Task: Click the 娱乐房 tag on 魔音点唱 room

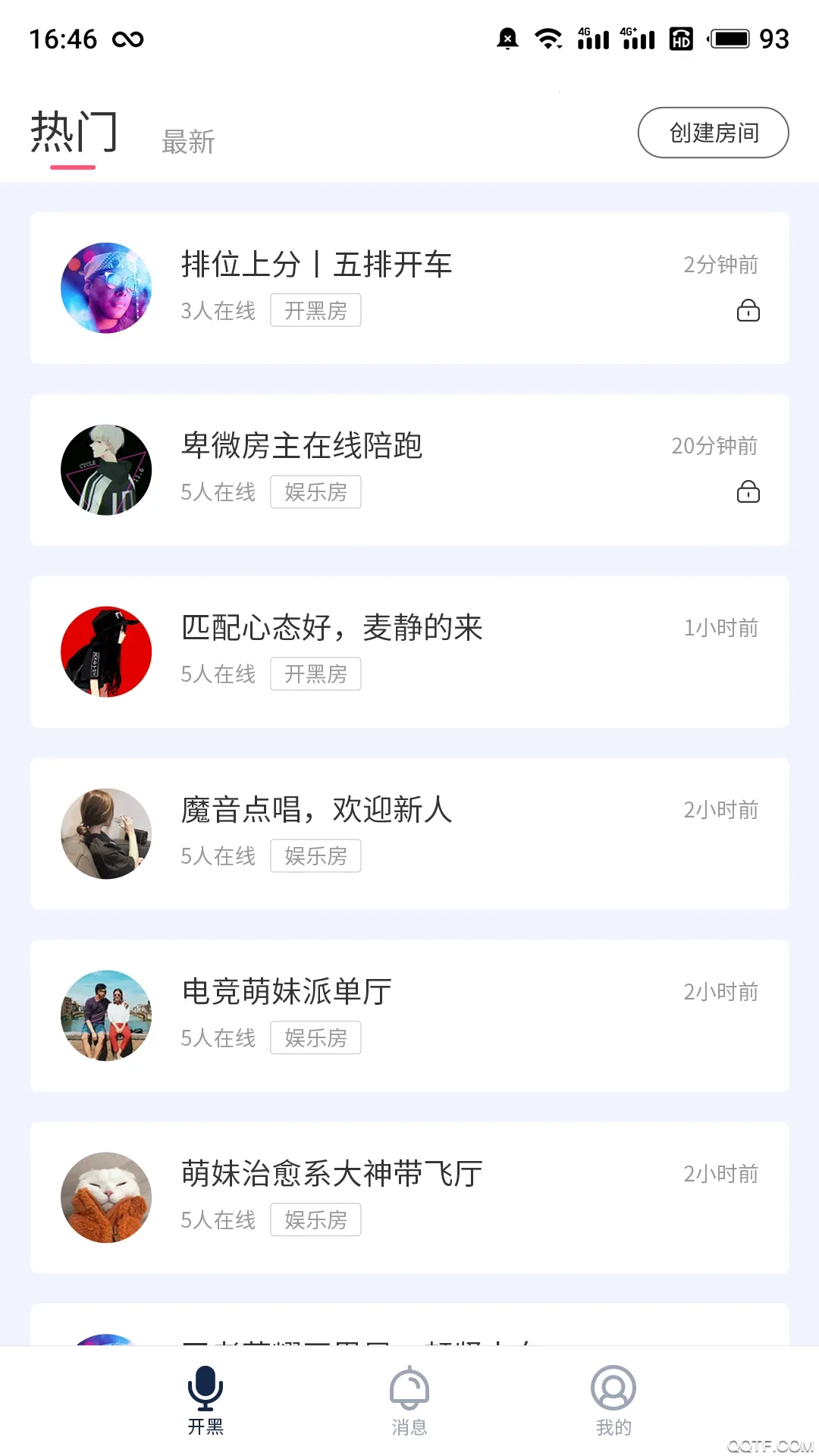Action: pyautogui.click(x=315, y=855)
